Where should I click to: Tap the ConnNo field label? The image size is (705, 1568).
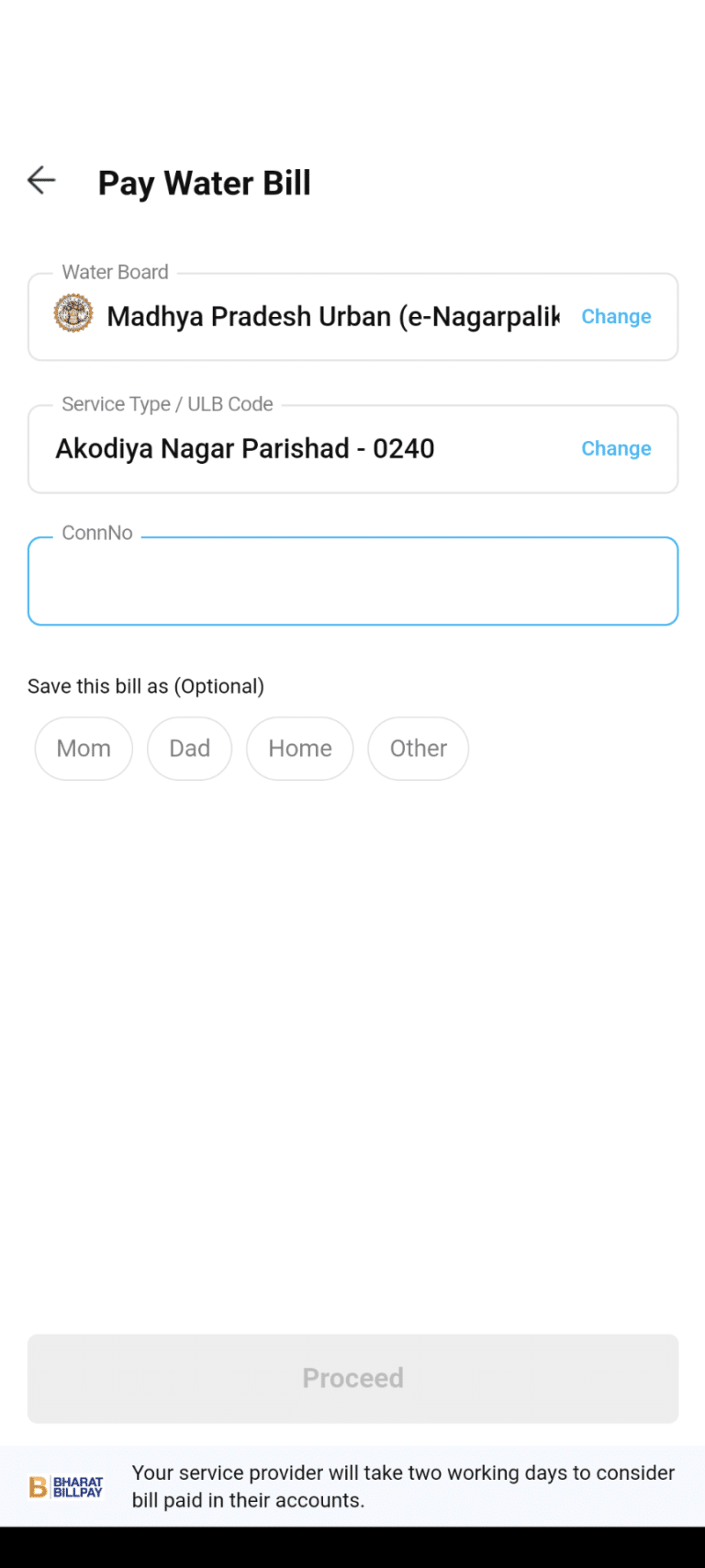pyautogui.click(x=97, y=532)
